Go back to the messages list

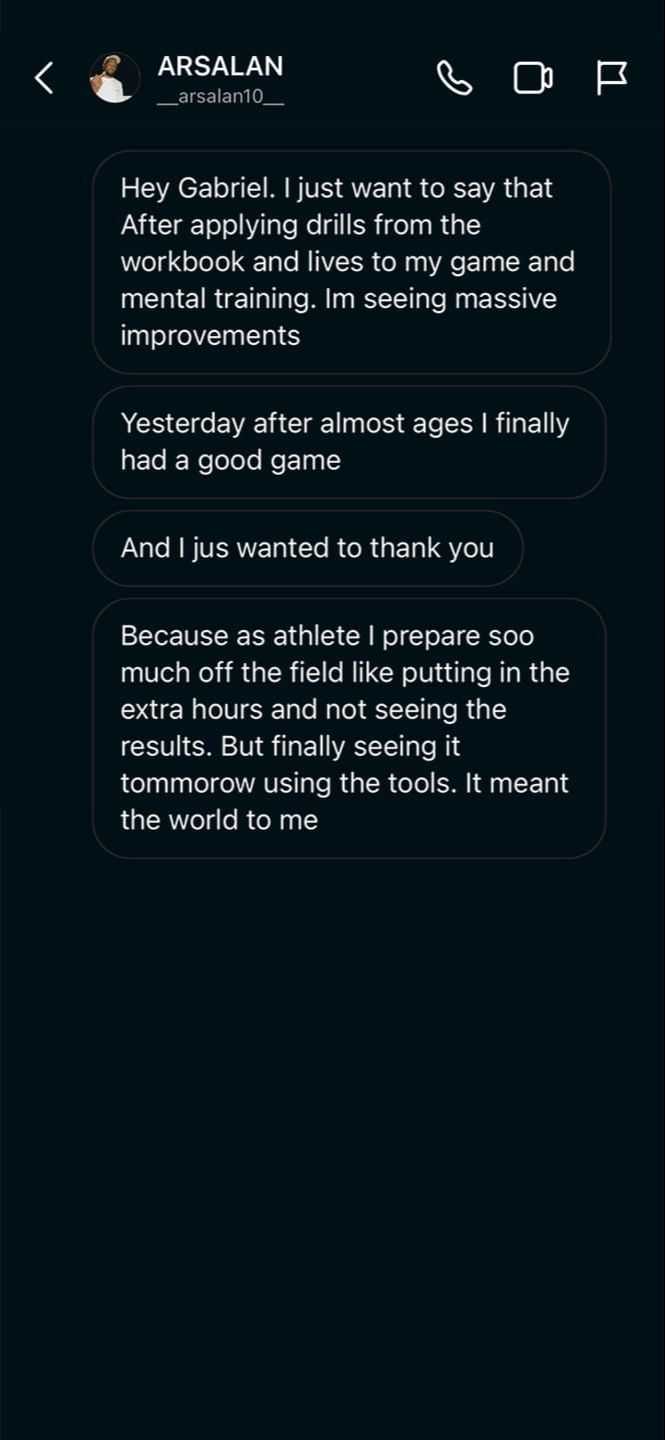[x=44, y=77]
